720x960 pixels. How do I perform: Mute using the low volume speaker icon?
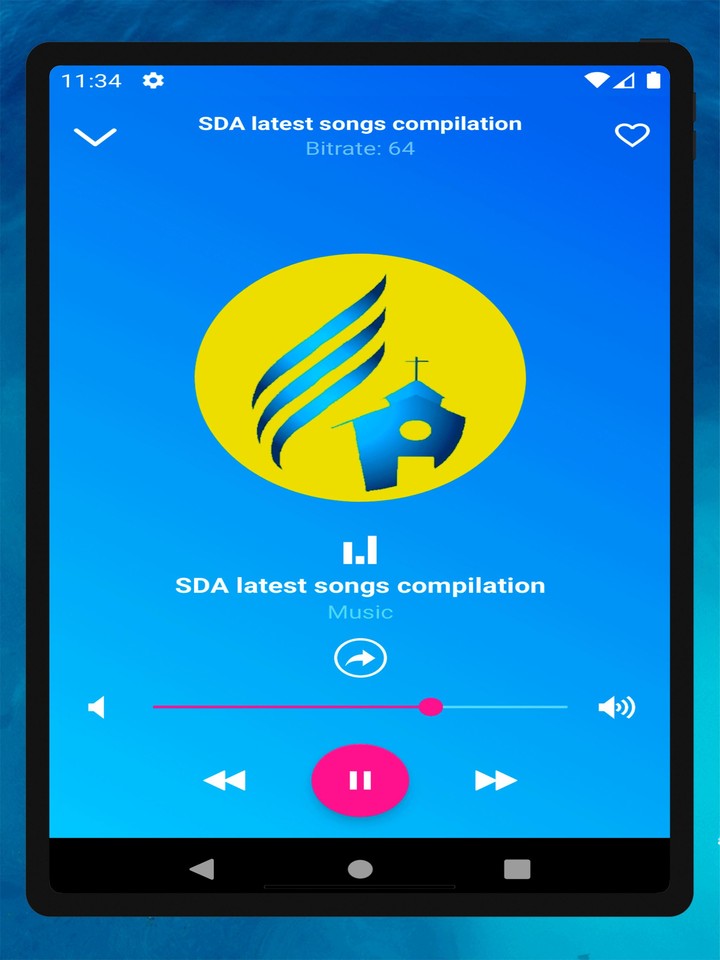click(x=97, y=708)
